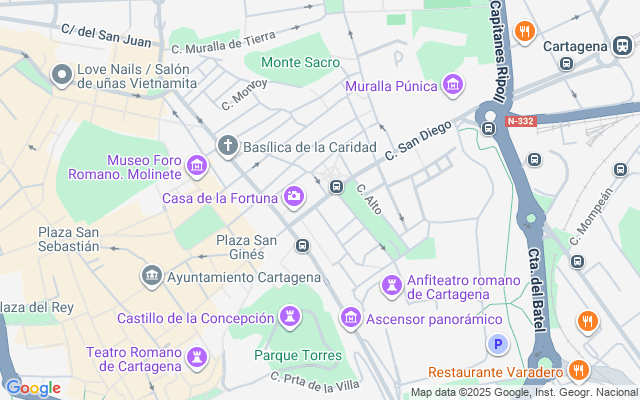Viewport: 640px width, 400px height.
Task: Open the Teatro Romano de Cartagena pin
Action: [x=197, y=358]
